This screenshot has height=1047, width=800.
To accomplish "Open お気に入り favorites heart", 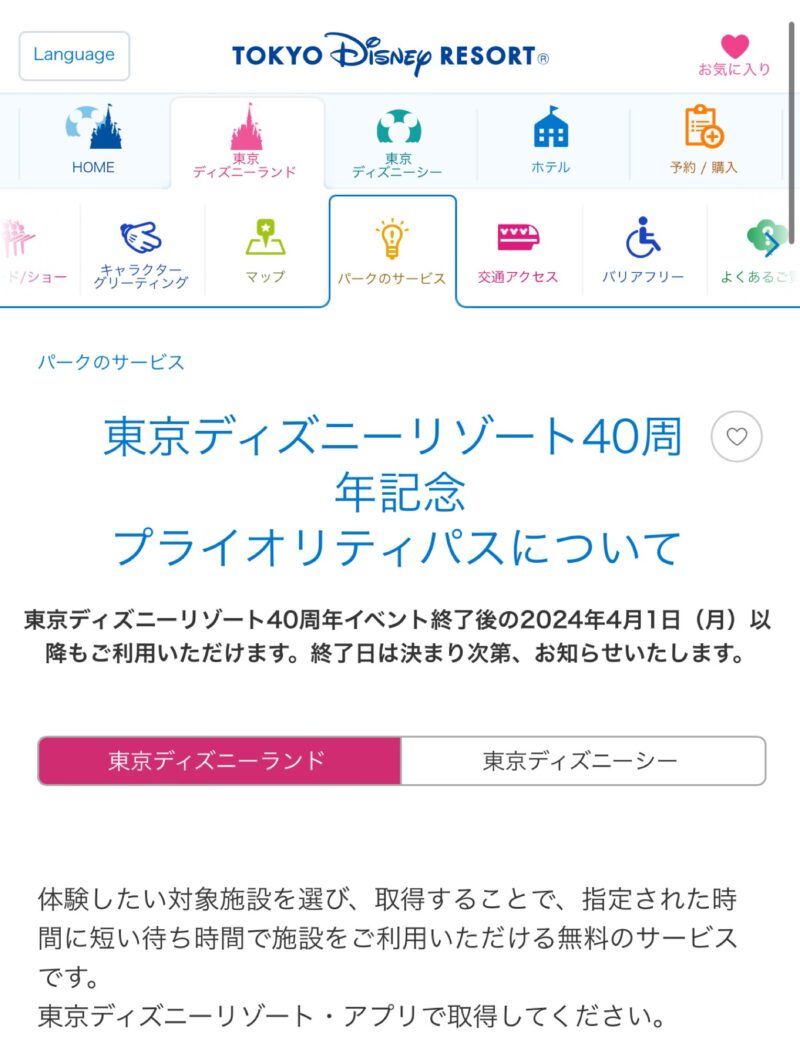I will (735, 48).
